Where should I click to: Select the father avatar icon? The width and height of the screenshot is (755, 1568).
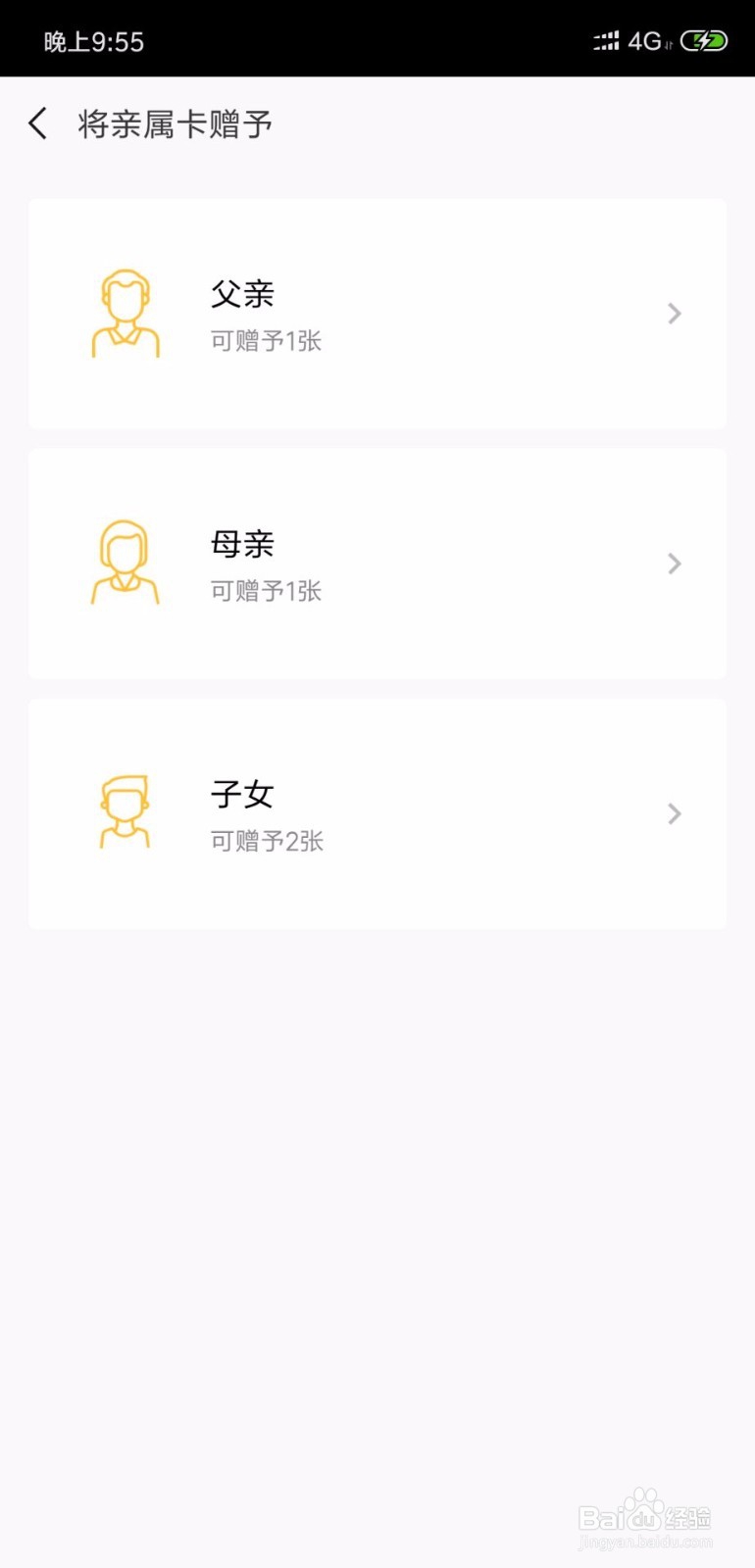127,314
